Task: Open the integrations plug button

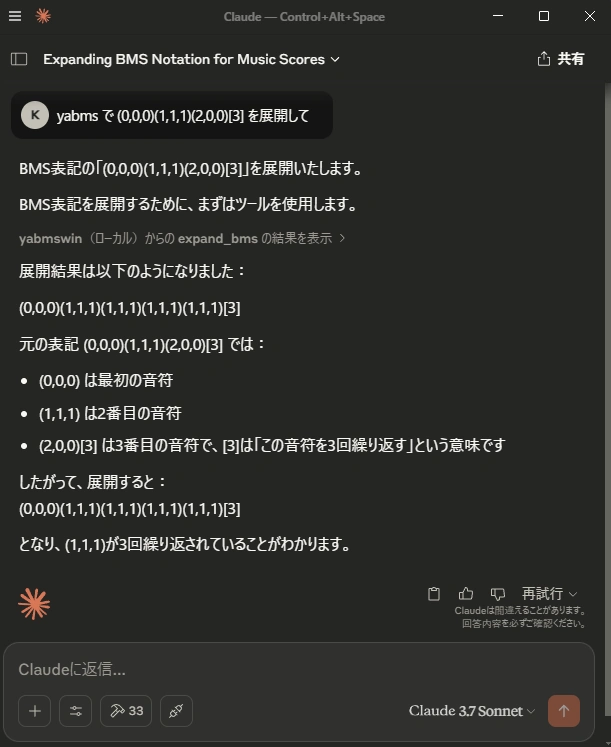Action: point(176,711)
